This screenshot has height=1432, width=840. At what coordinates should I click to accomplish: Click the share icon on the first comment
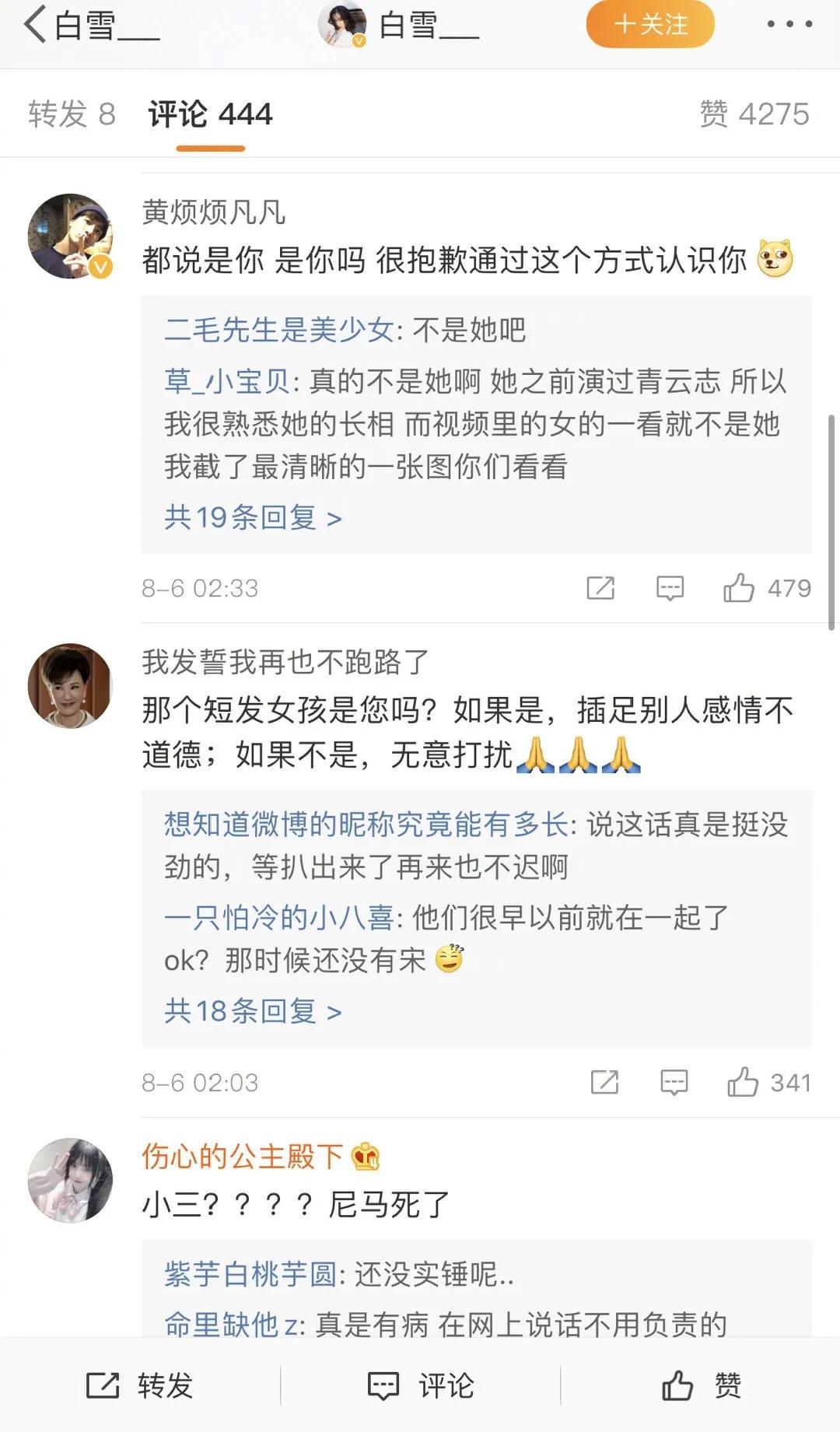coord(600,589)
